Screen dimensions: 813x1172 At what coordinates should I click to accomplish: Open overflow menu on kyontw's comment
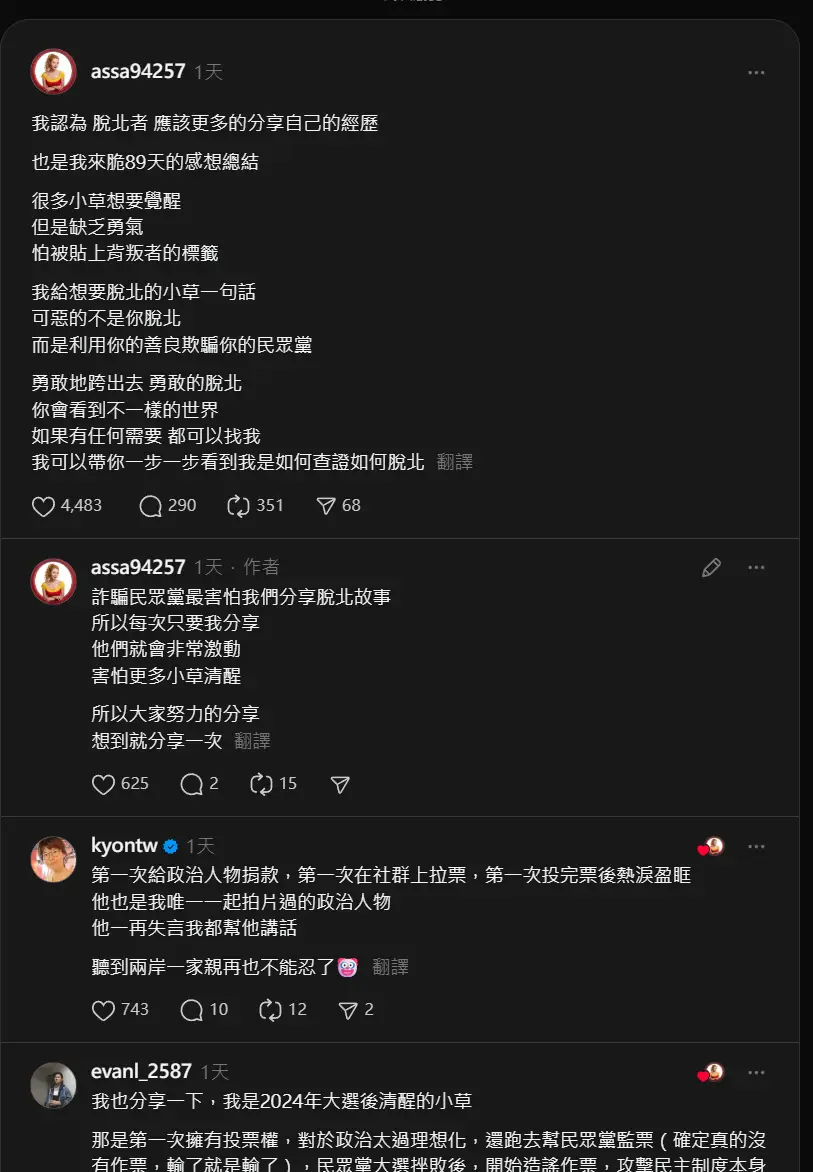tap(756, 846)
